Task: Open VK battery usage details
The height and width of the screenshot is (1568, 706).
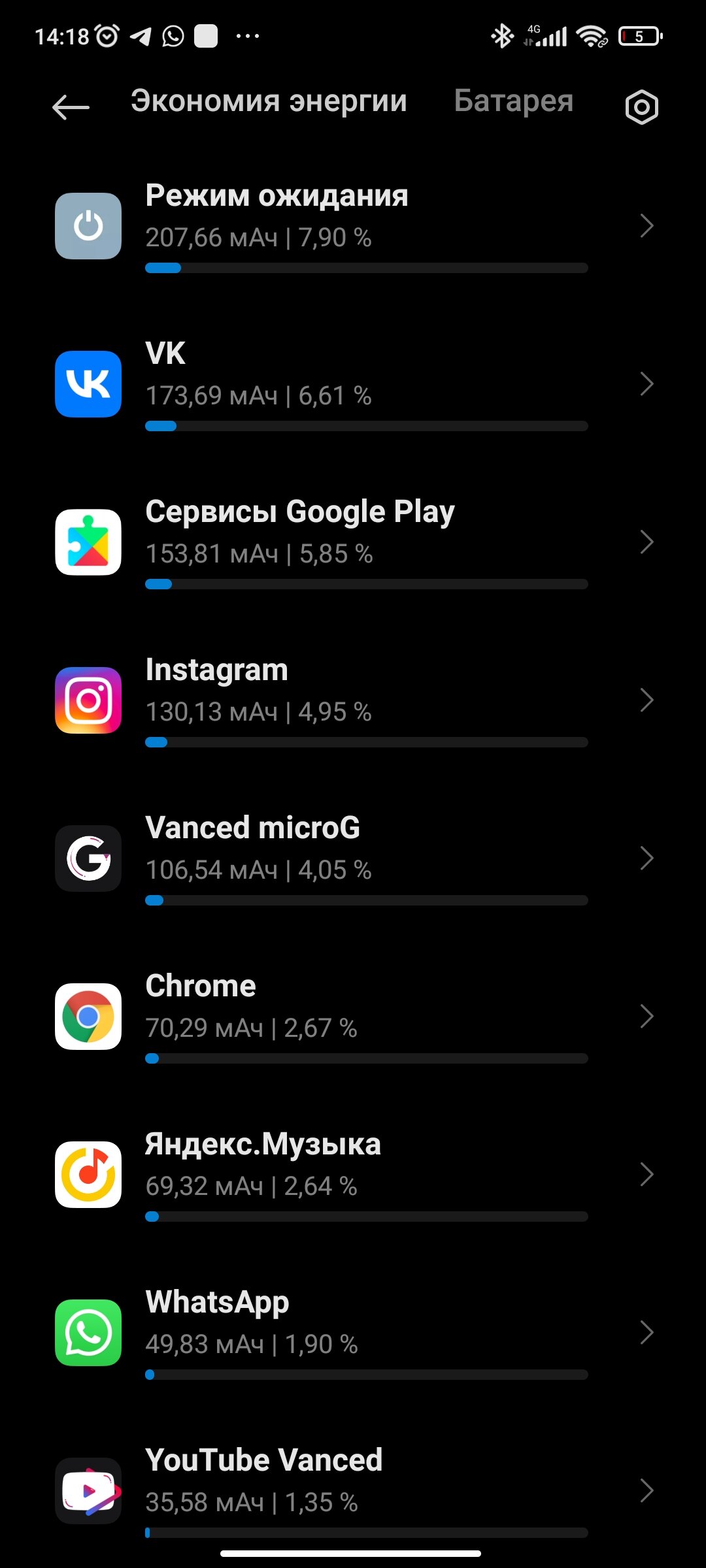Action: 353,384
